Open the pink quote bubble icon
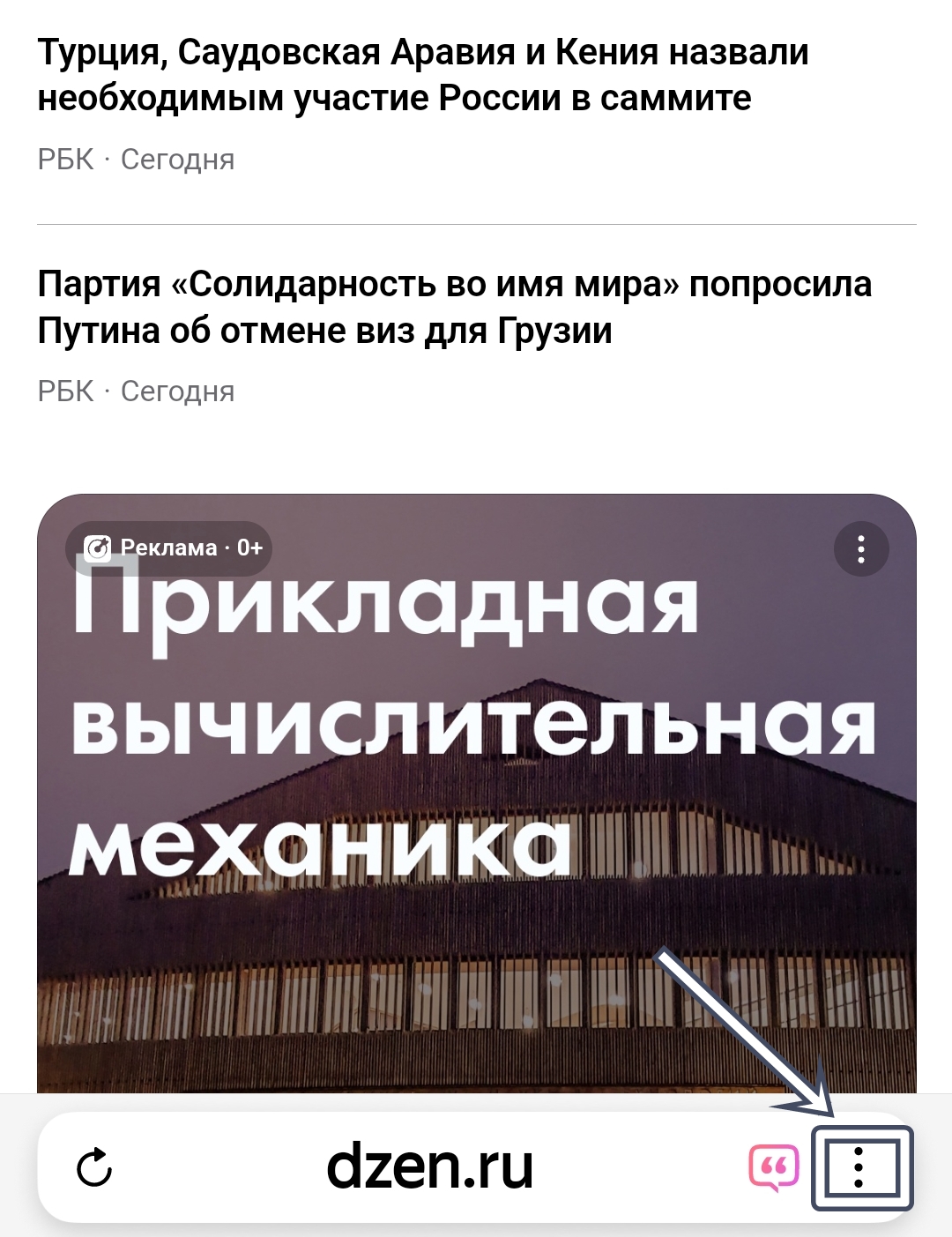 pyautogui.click(x=774, y=1168)
